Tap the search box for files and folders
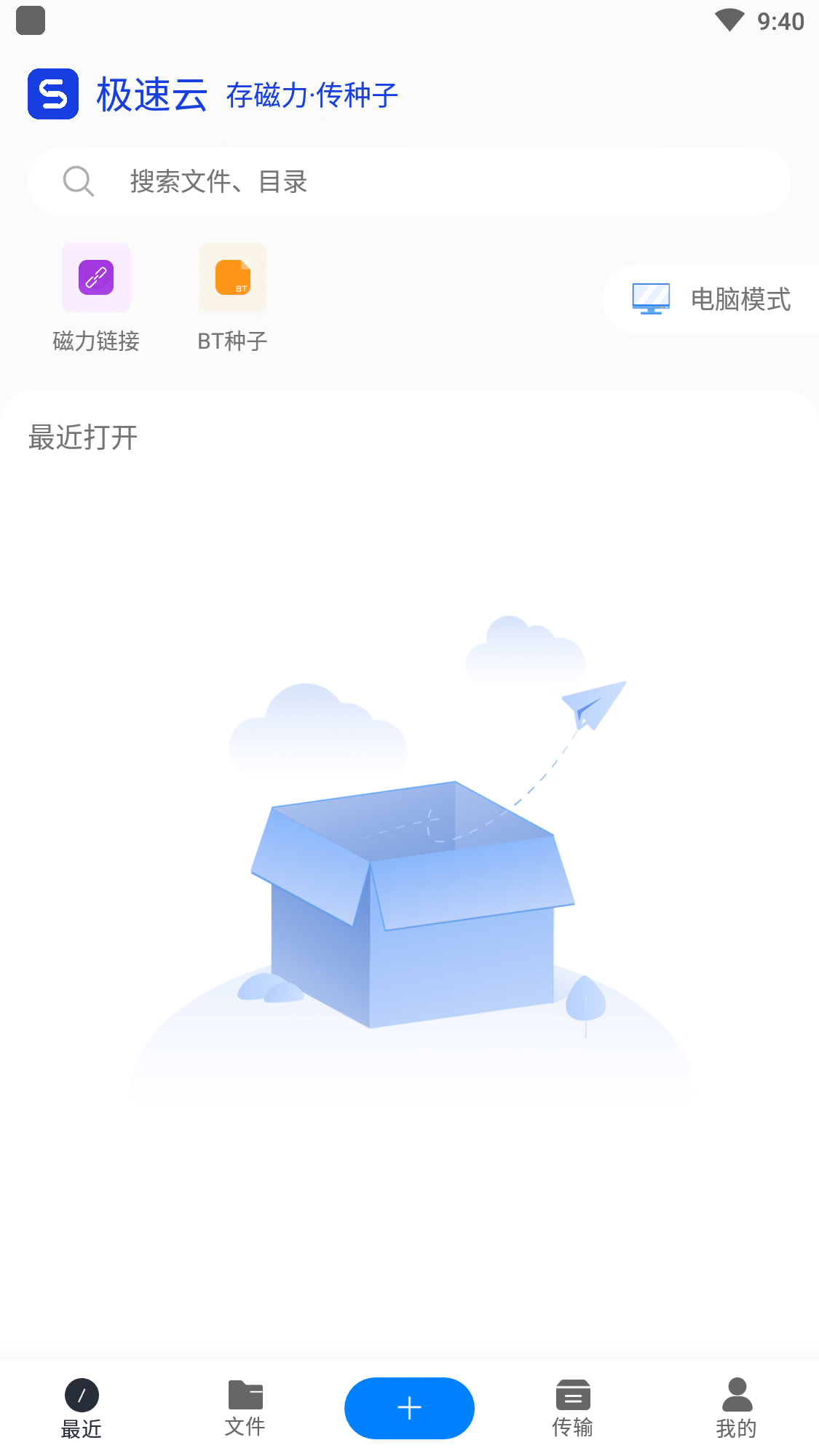 tap(408, 181)
